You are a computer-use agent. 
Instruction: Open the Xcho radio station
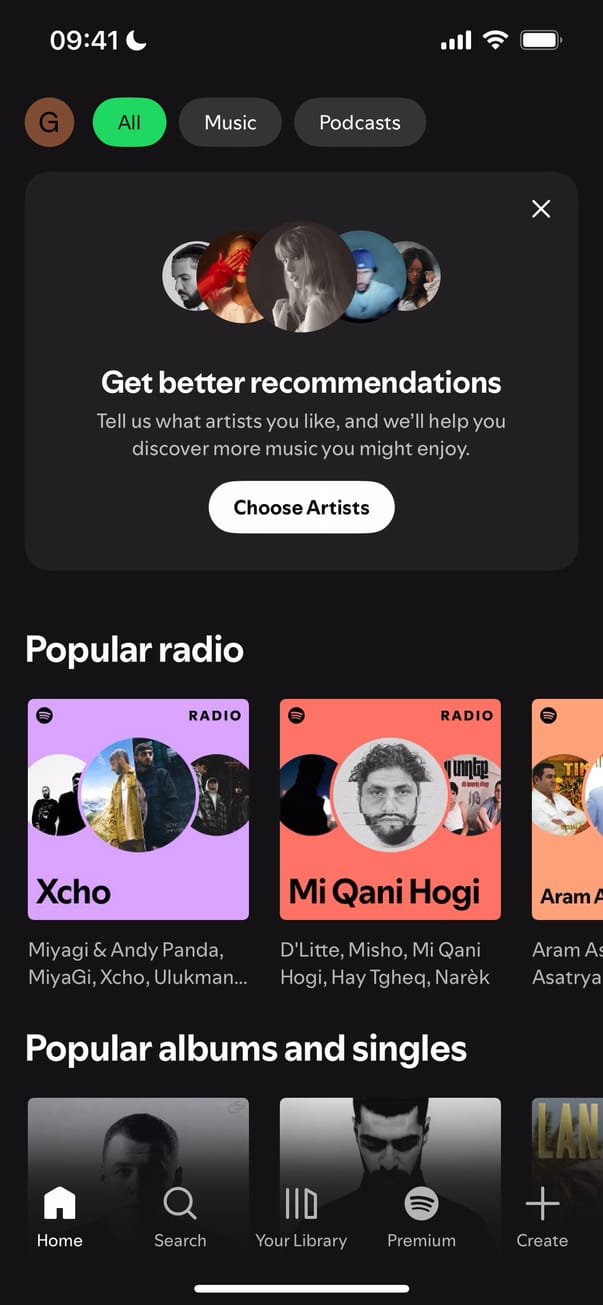[138, 809]
